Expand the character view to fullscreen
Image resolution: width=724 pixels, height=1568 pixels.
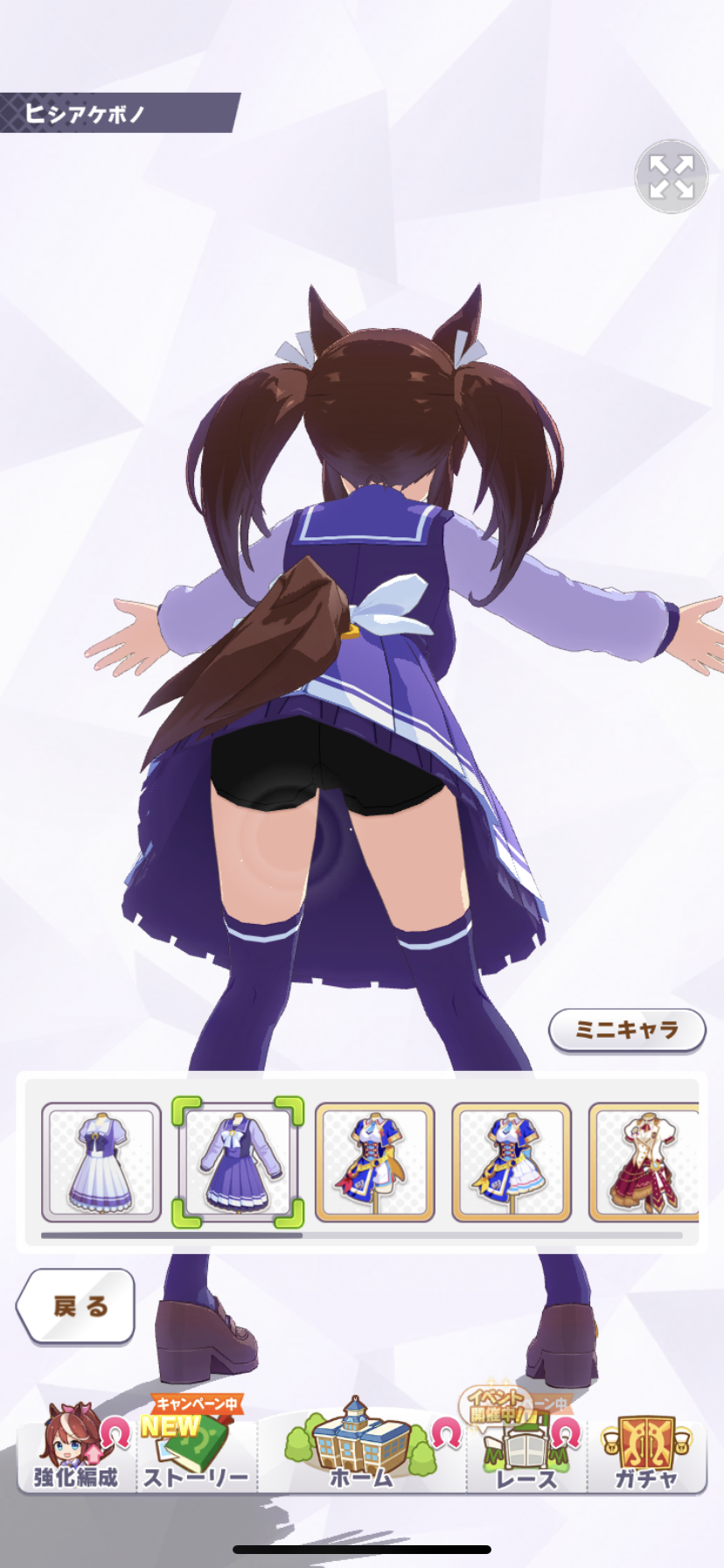[671, 176]
